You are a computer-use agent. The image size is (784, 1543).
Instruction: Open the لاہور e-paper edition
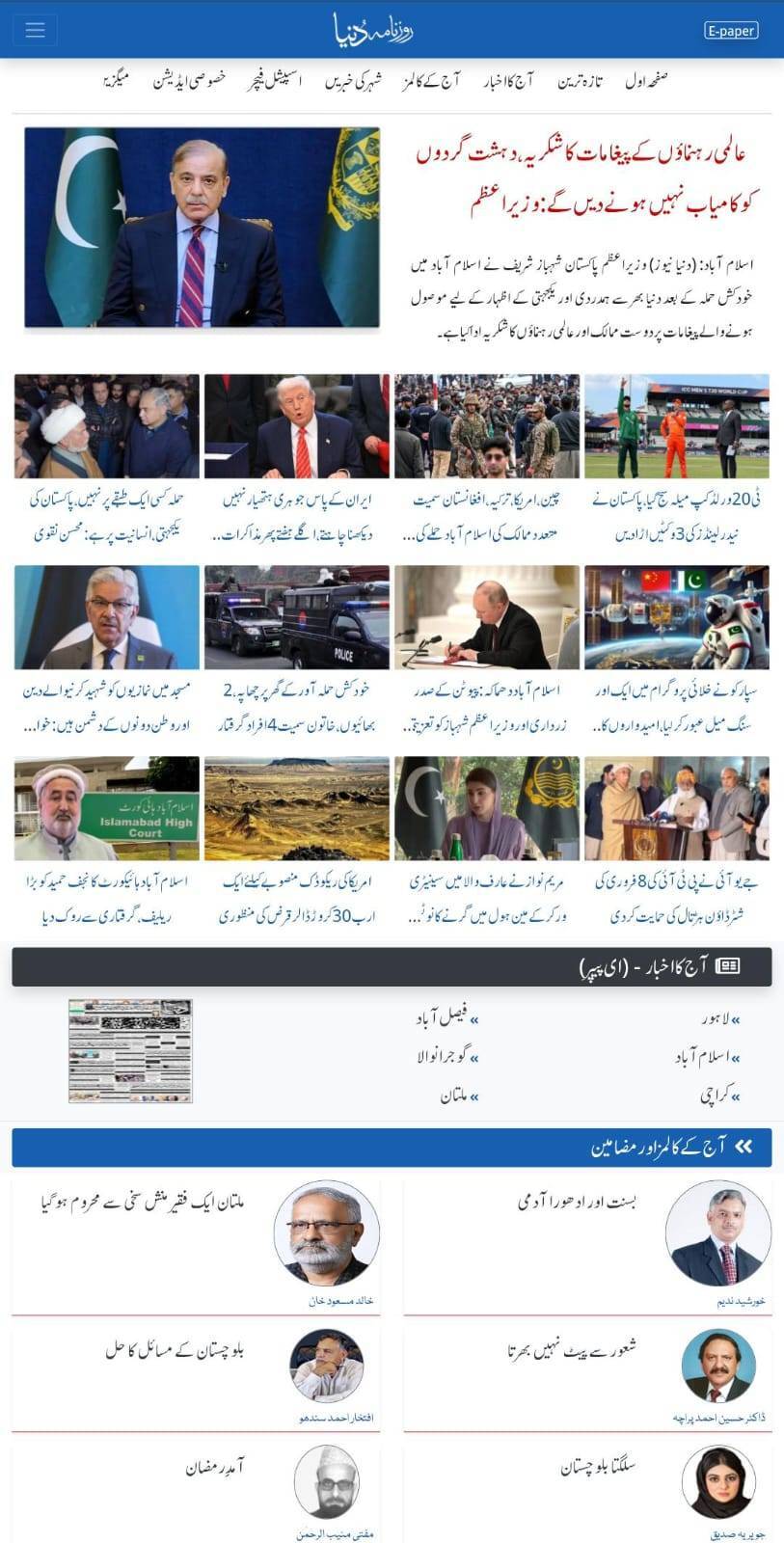point(720,1018)
